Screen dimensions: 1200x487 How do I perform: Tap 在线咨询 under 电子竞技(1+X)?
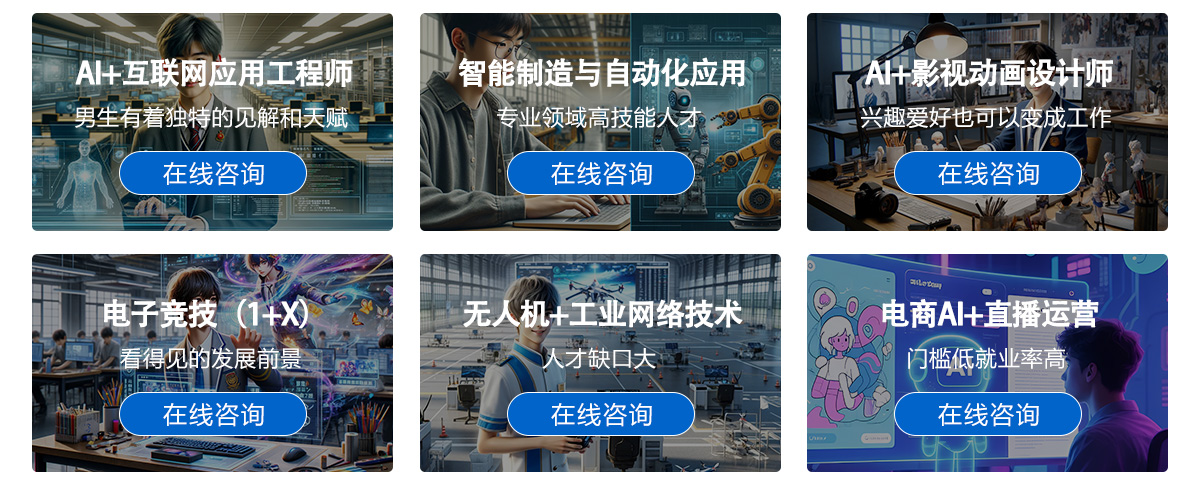[213, 414]
